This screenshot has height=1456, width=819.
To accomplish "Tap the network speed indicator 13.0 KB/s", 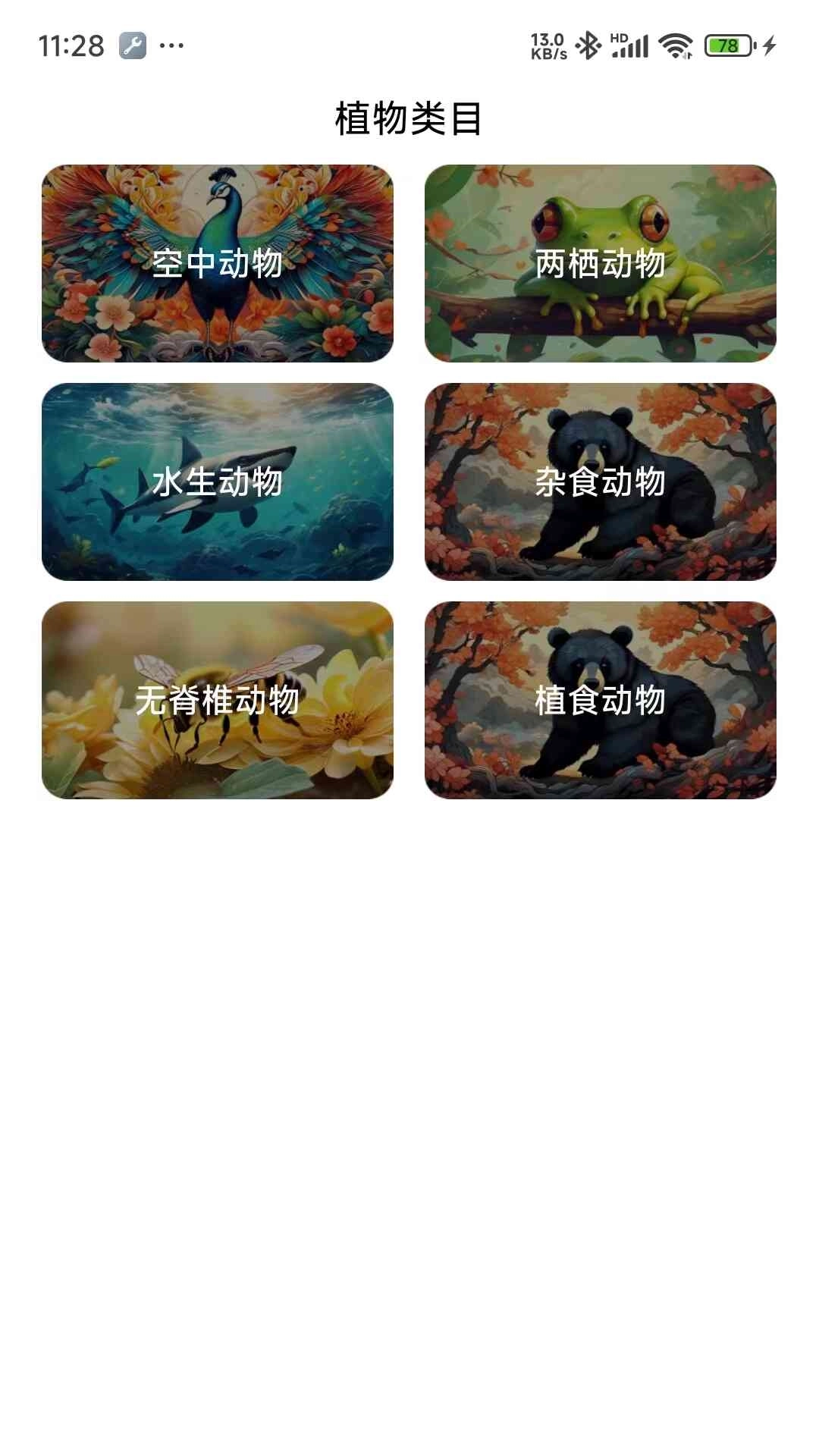I will point(548,45).
